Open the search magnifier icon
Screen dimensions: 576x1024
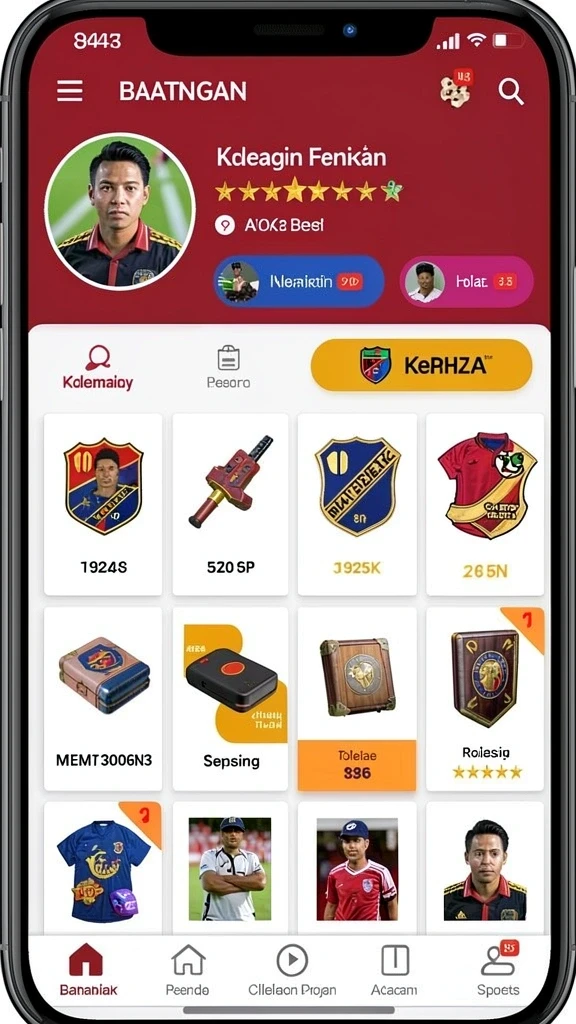(511, 91)
